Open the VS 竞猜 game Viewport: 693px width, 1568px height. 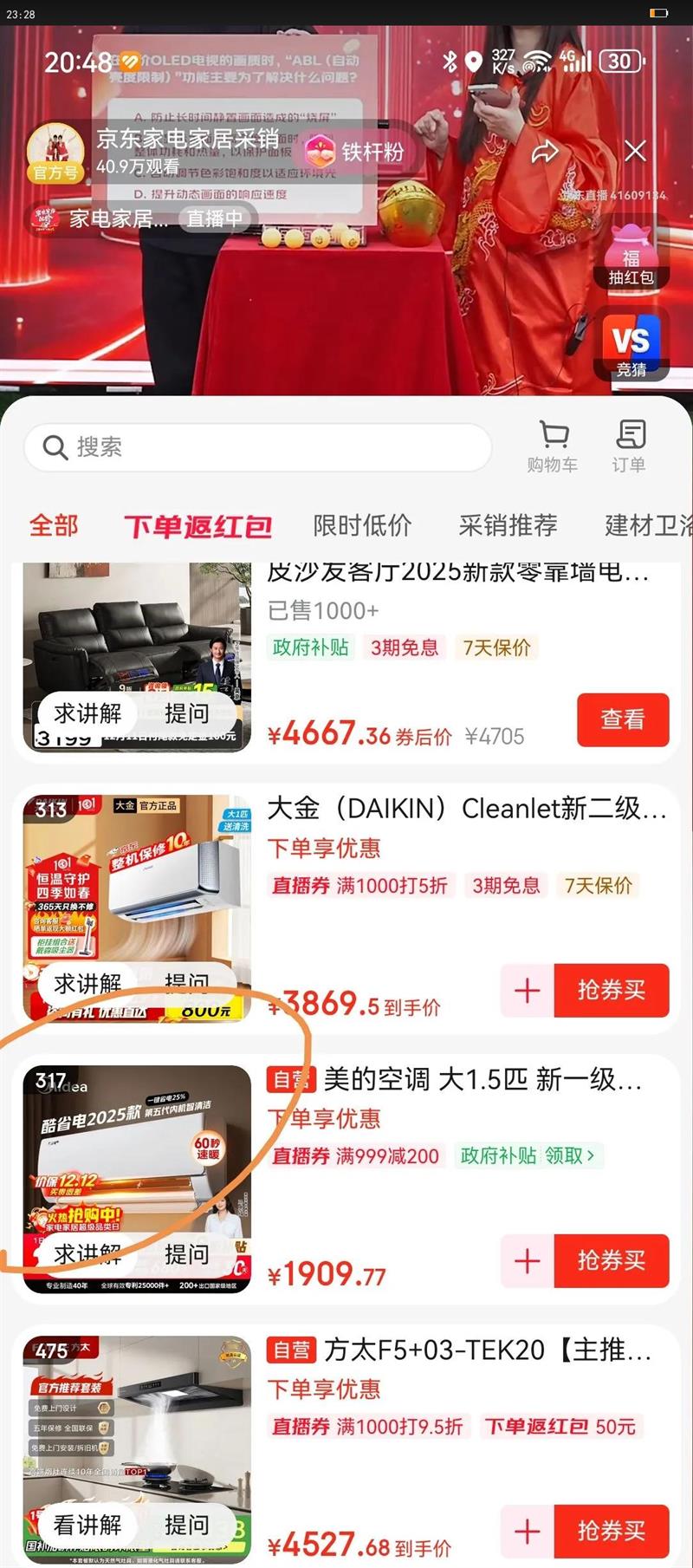(x=631, y=347)
